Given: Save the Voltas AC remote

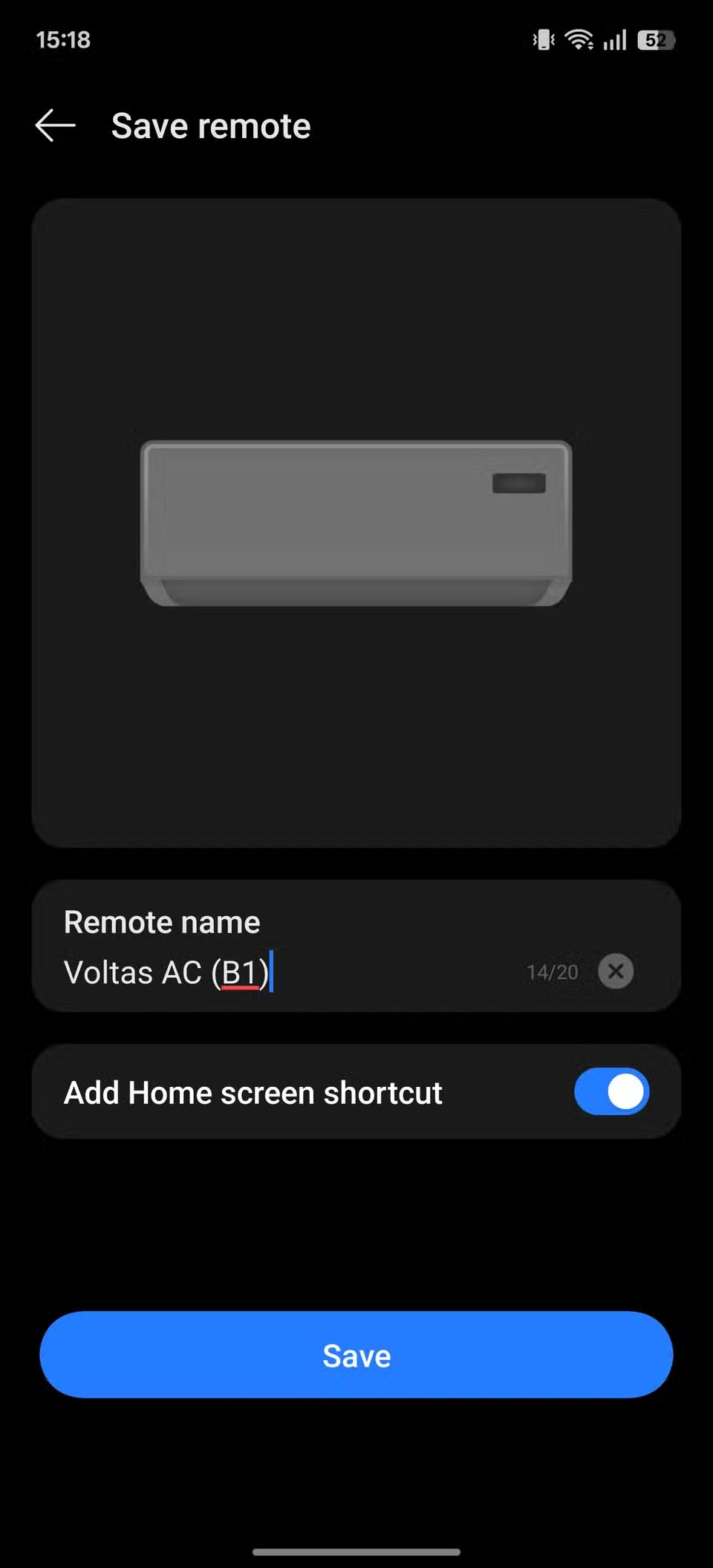Looking at the screenshot, I should [356, 1355].
